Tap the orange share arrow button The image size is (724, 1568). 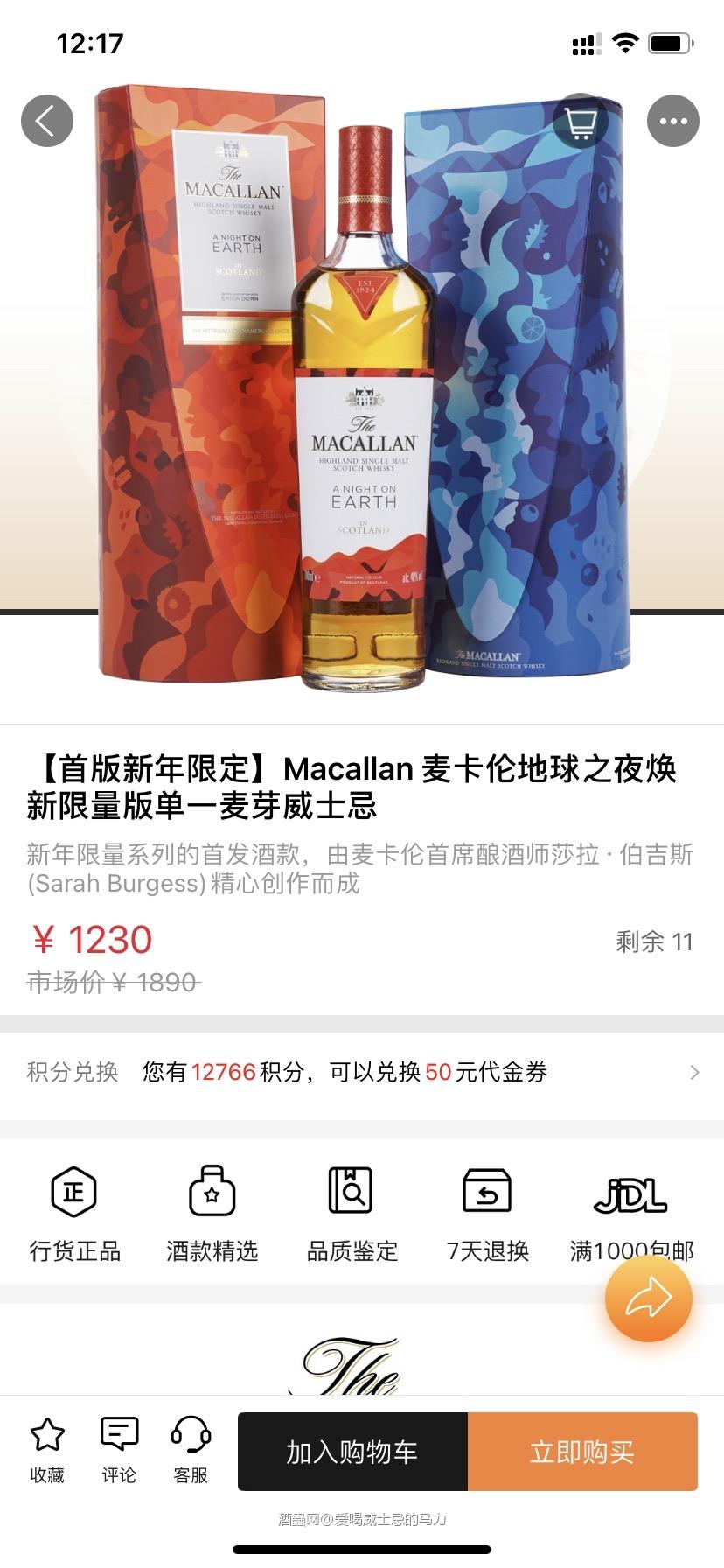pyautogui.click(x=648, y=1298)
